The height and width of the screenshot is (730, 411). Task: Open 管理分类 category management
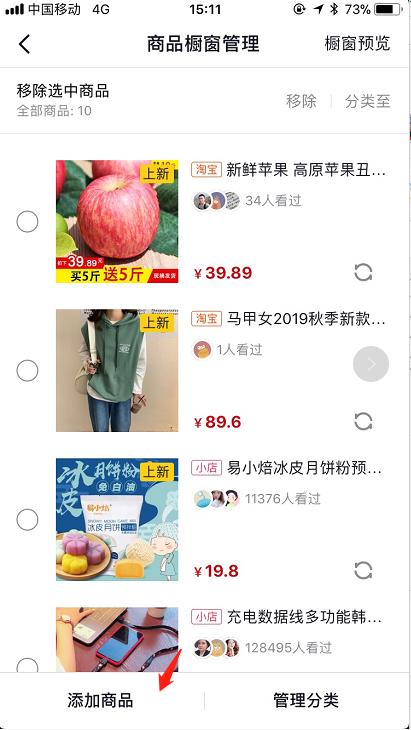tap(306, 700)
